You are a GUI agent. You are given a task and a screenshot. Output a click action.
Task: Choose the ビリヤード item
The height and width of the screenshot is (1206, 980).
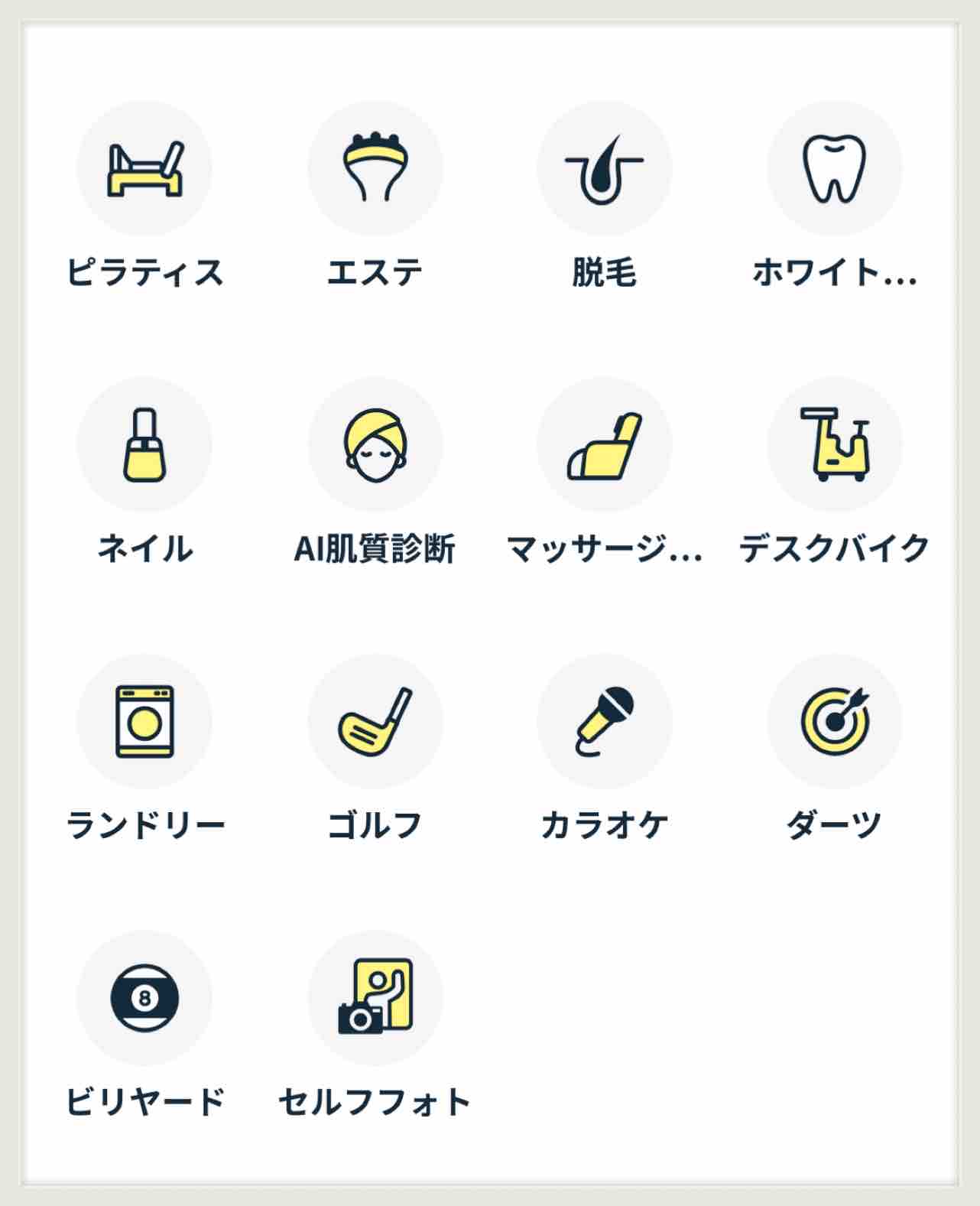point(144,998)
